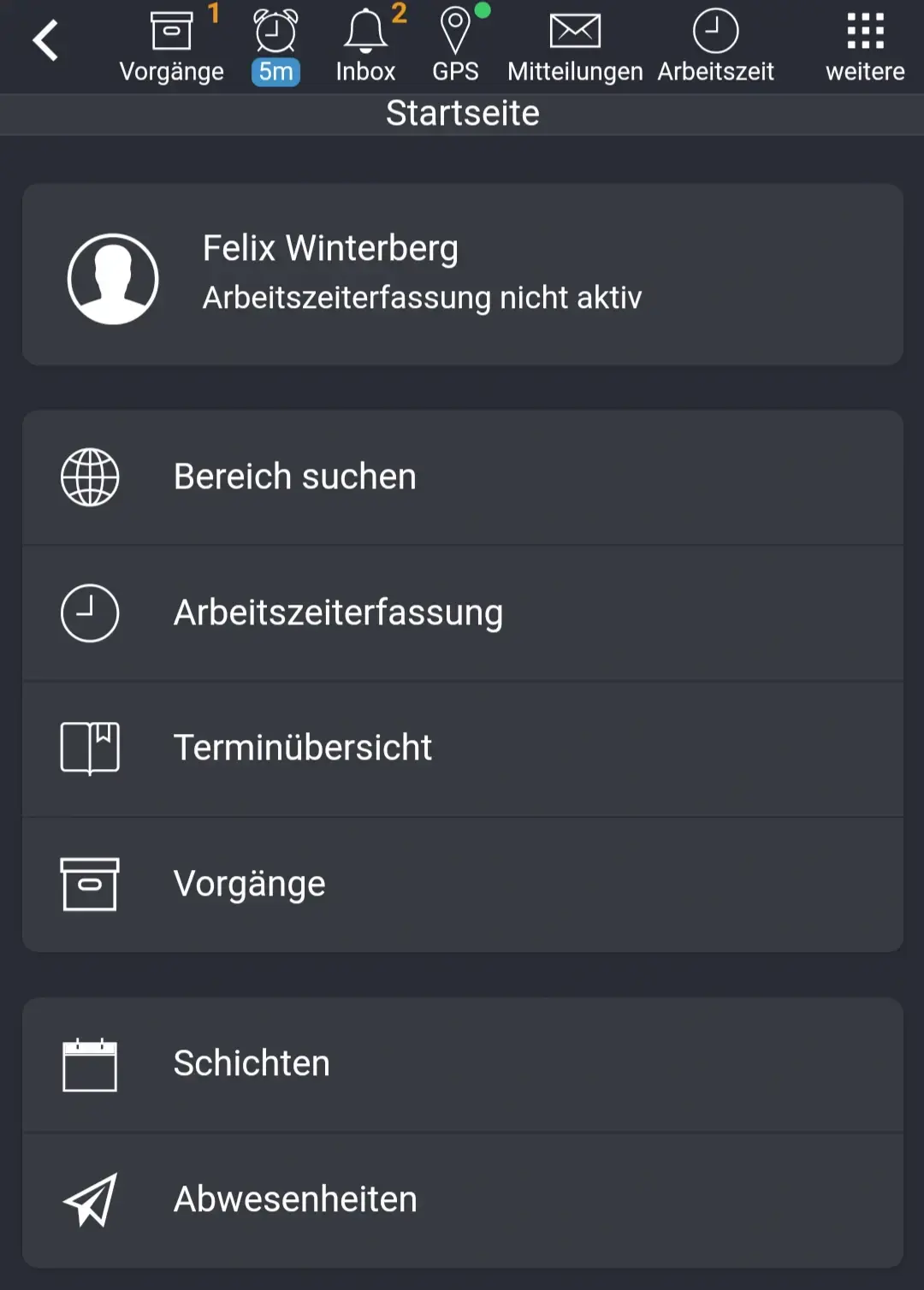Tap the paper plane icon beside Abwesenheiten
Image resolution: width=924 pixels, height=1290 pixels.
click(90, 1198)
